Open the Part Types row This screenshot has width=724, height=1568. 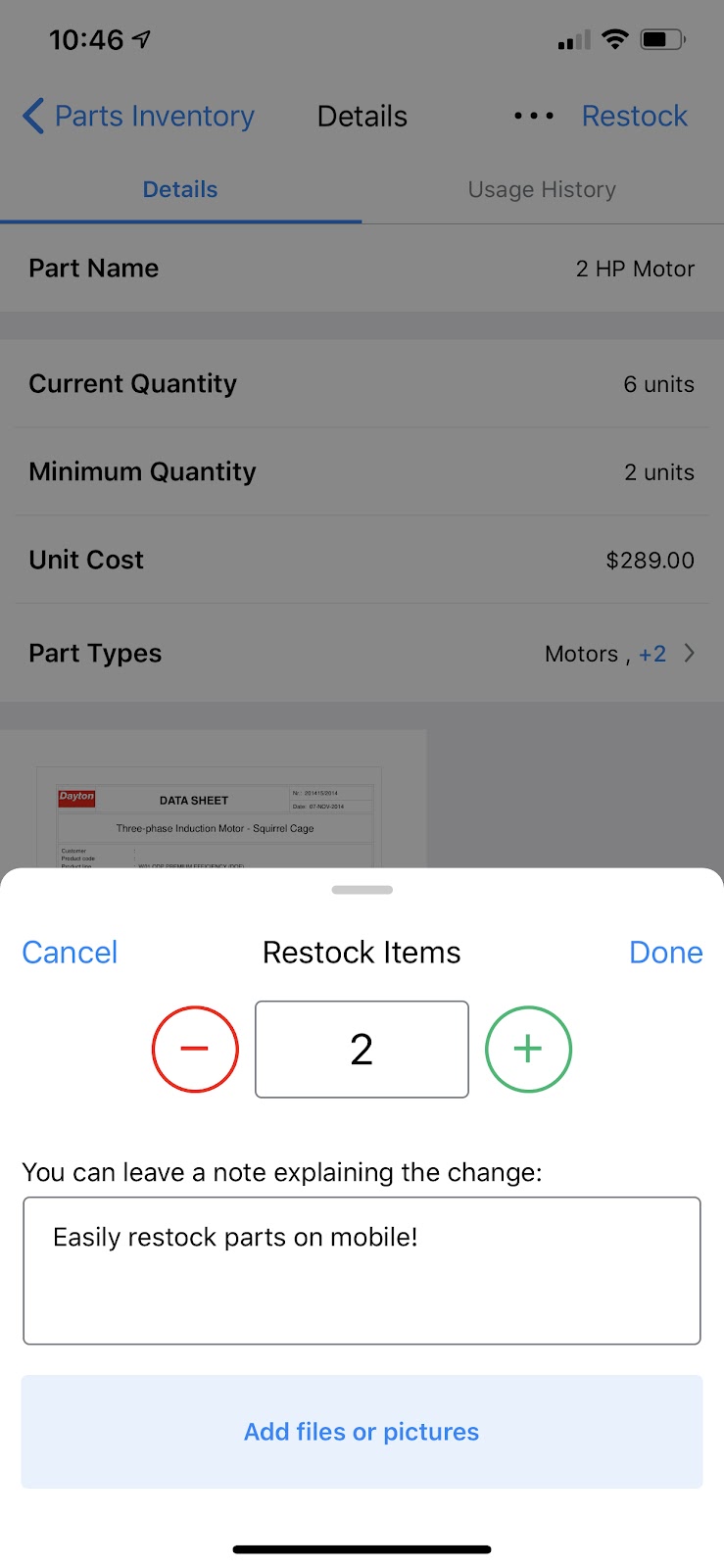tap(362, 654)
